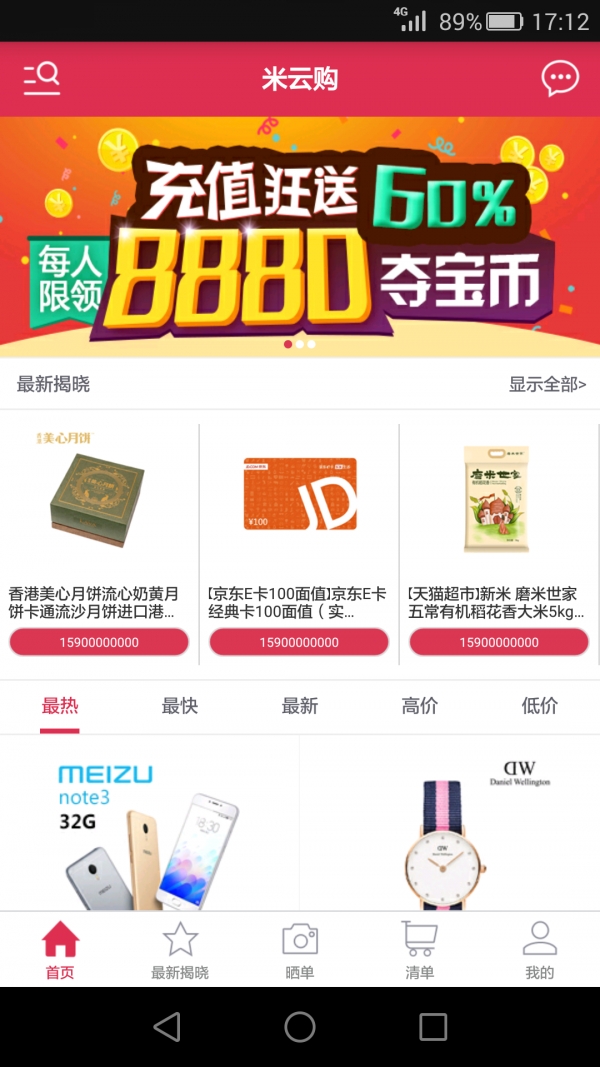Sort by 高价 tab
Image resolution: width=600 pixels, height=1067 pixels.
[420, 706]
